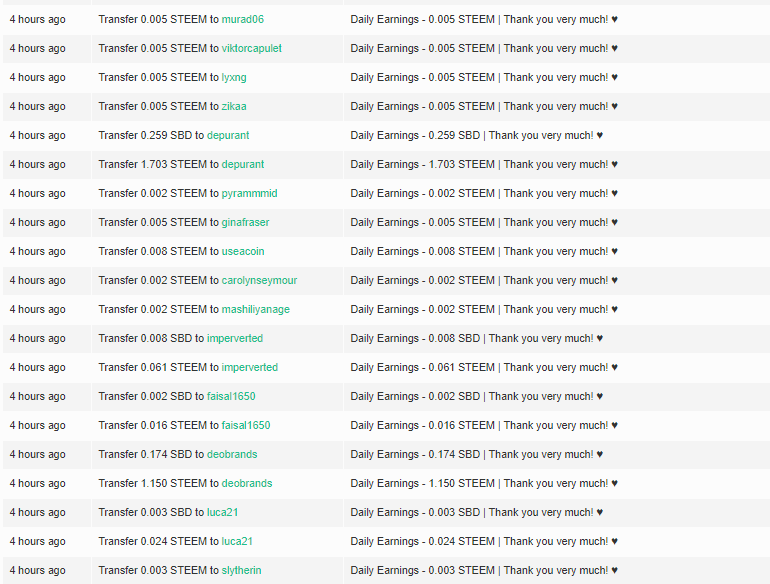Open imperverted link in 0.008 SBD transfer
770x584 pixels.
click(x=235, y=338)
